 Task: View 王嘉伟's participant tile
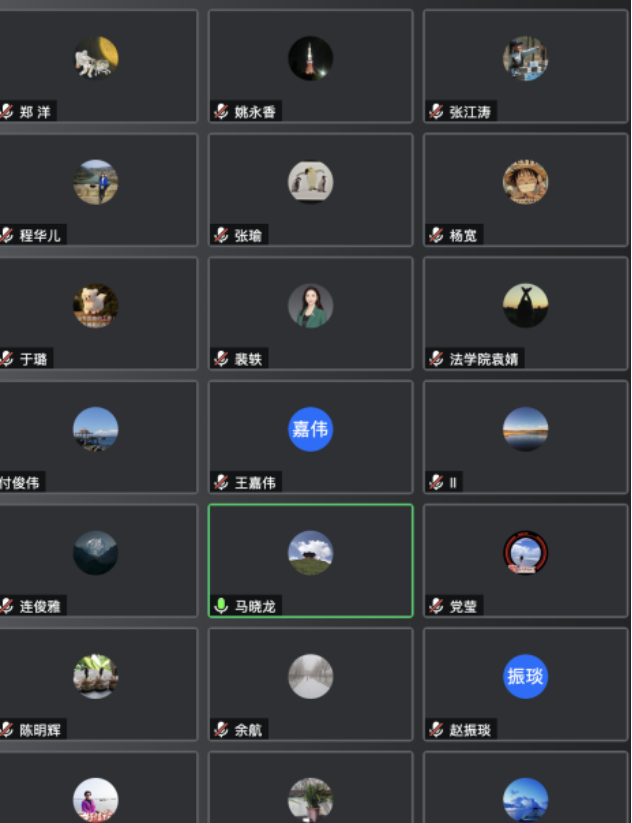(310, 436)
